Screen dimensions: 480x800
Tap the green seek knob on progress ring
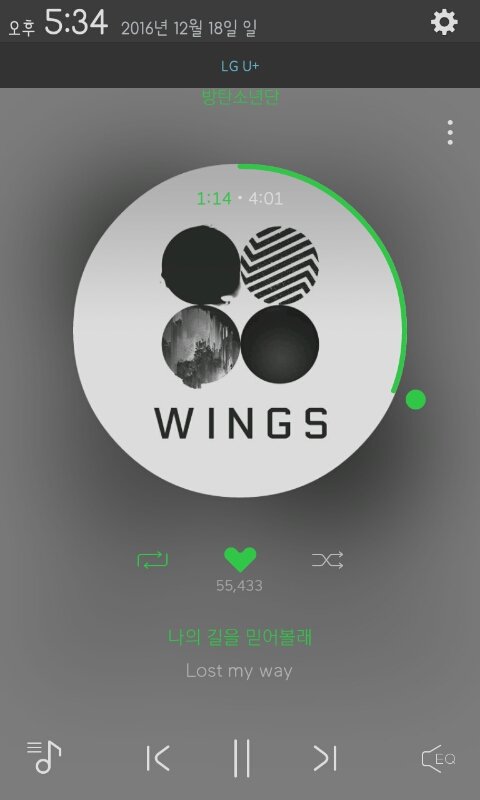(416, 399)
